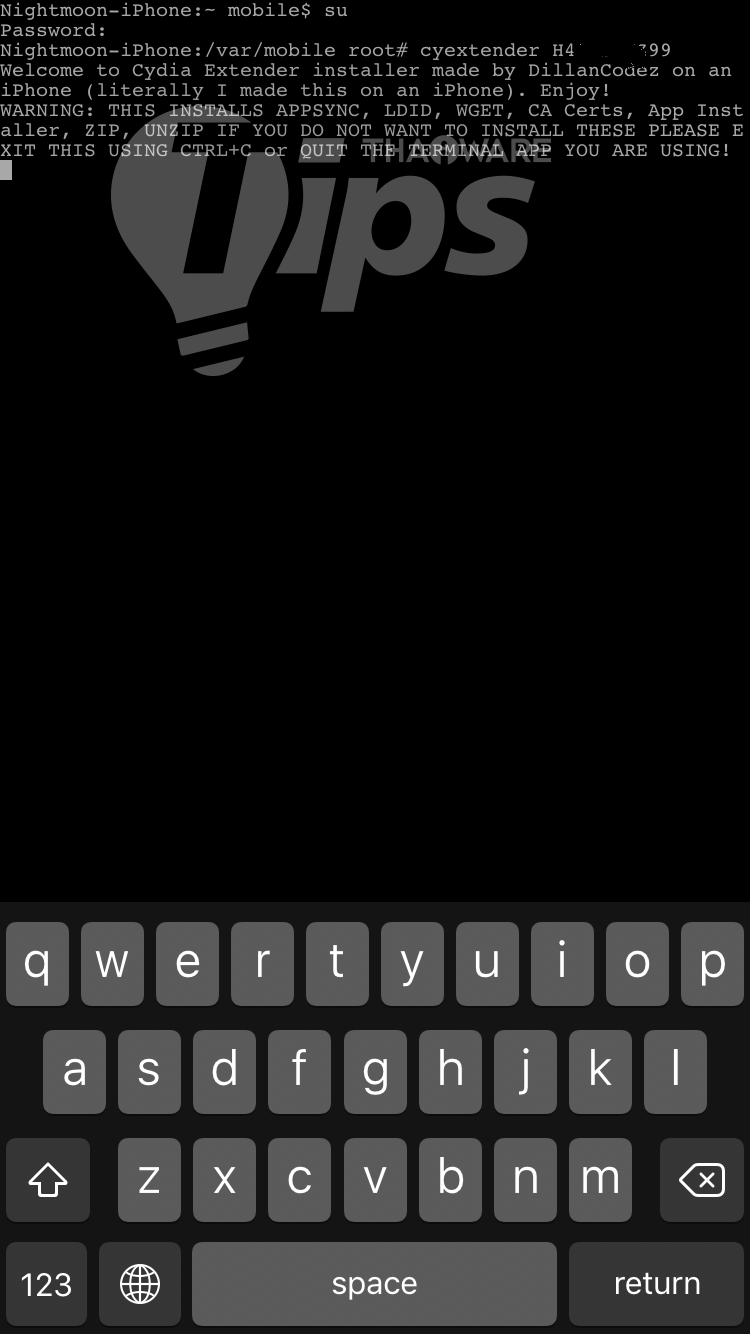750x1334 pixels.
Task: Toggle the shift key
Action: pos(47,1180)
